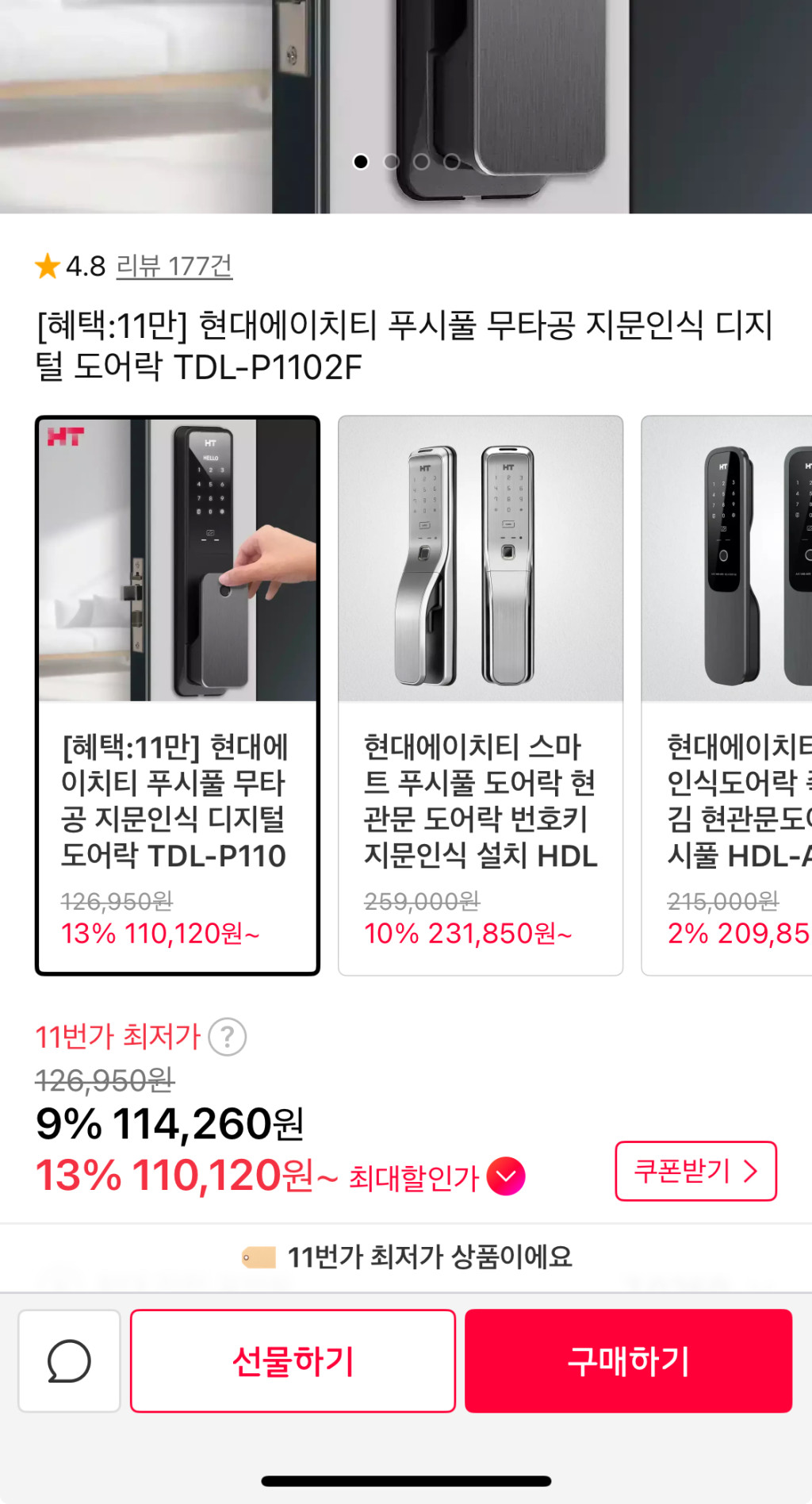This screenshot has height=1504, width=812.
Task: Select the TDL-P1102F product option card
Action: [178, 695]
